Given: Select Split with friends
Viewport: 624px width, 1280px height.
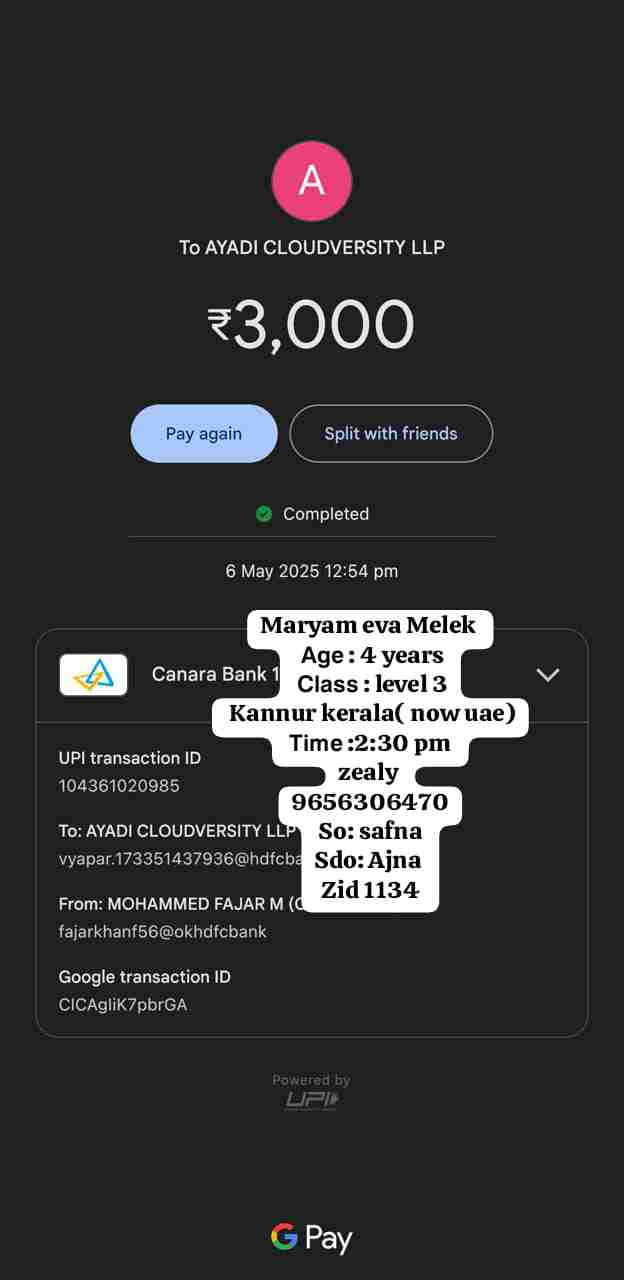Looking at the screenshot, I should (391, 433).
